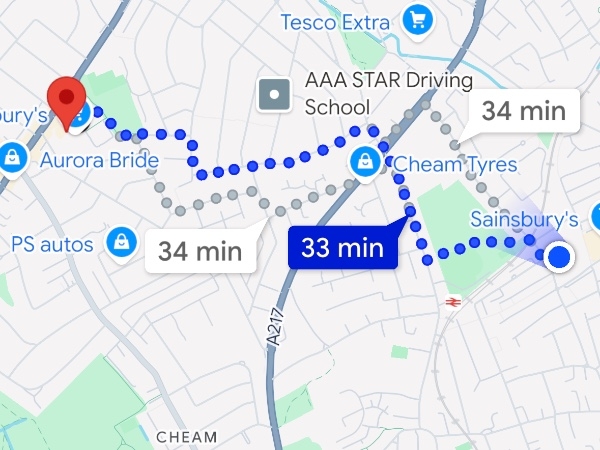Open the railway station icon
The image size is (600, 450).
click(x=452, y=298)
